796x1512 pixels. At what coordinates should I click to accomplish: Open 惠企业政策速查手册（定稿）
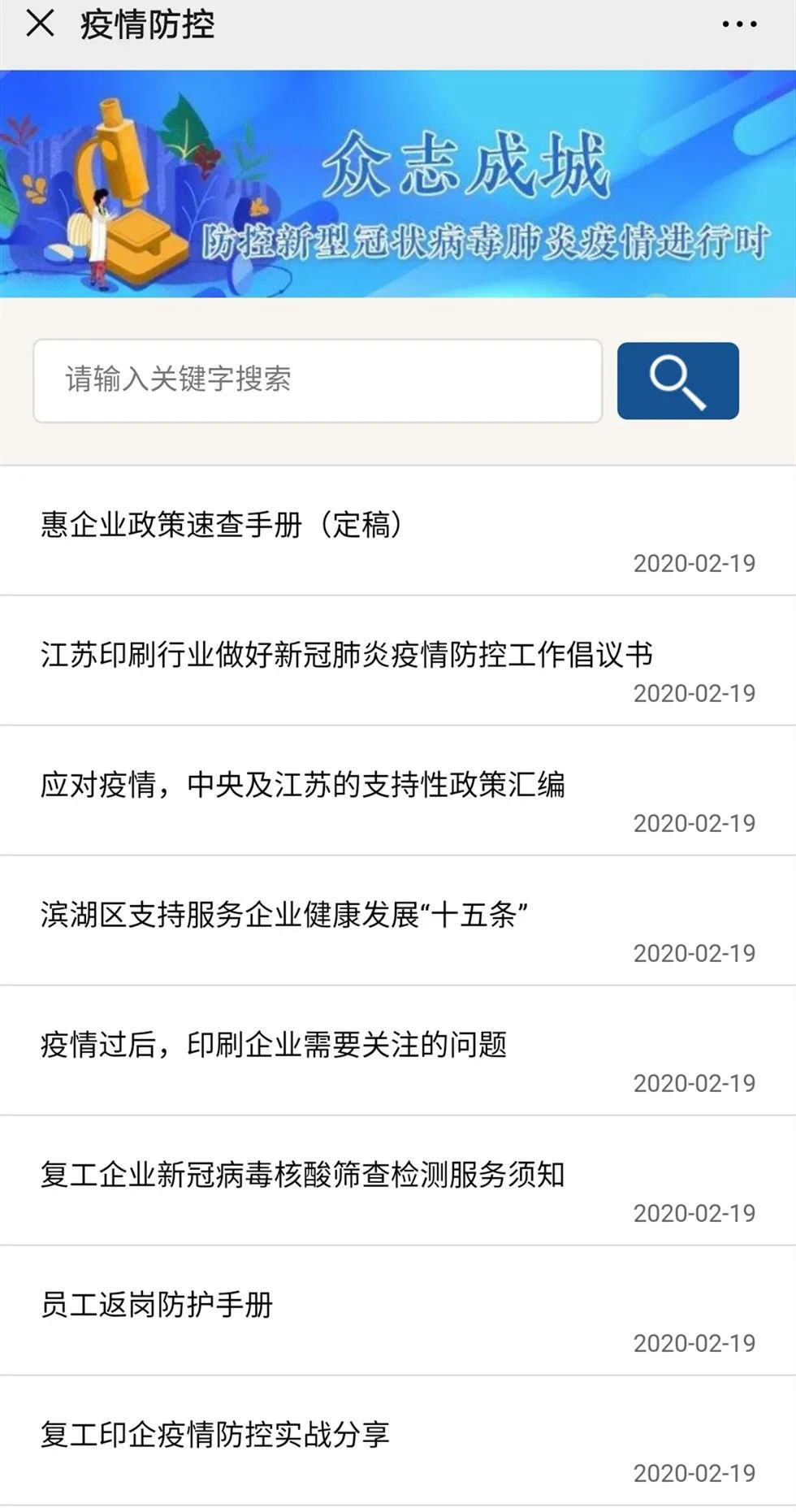[x=222, y=525]
